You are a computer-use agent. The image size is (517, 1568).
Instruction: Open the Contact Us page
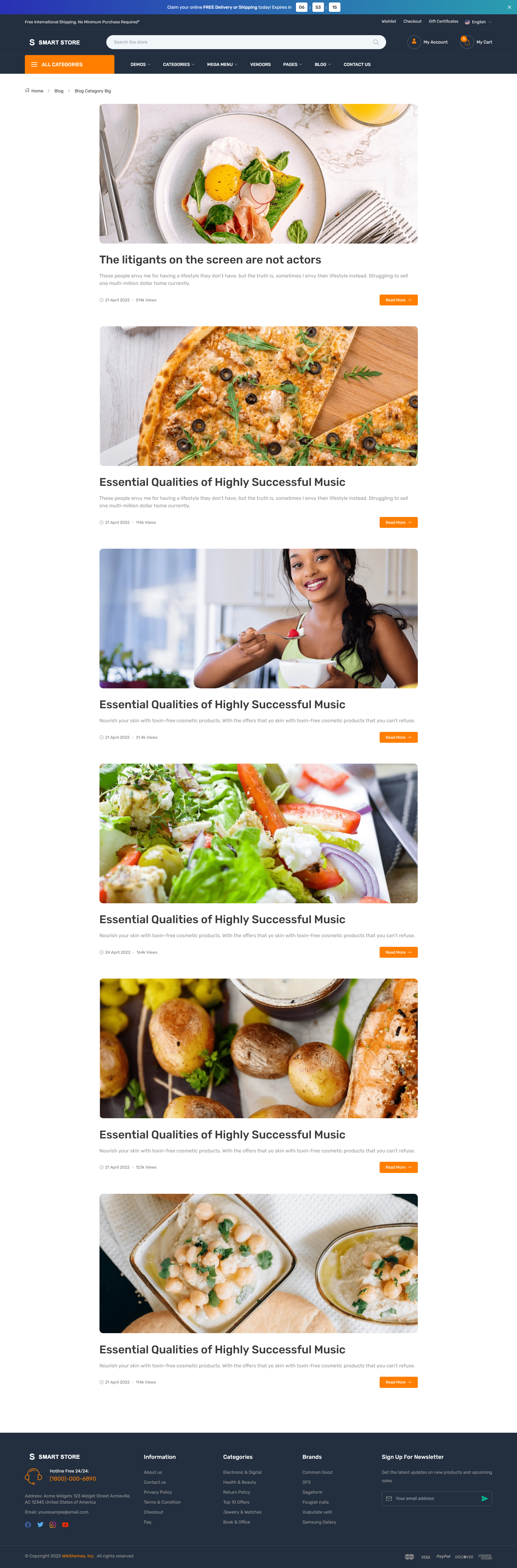pyautogui.click(x=357, y=64)
